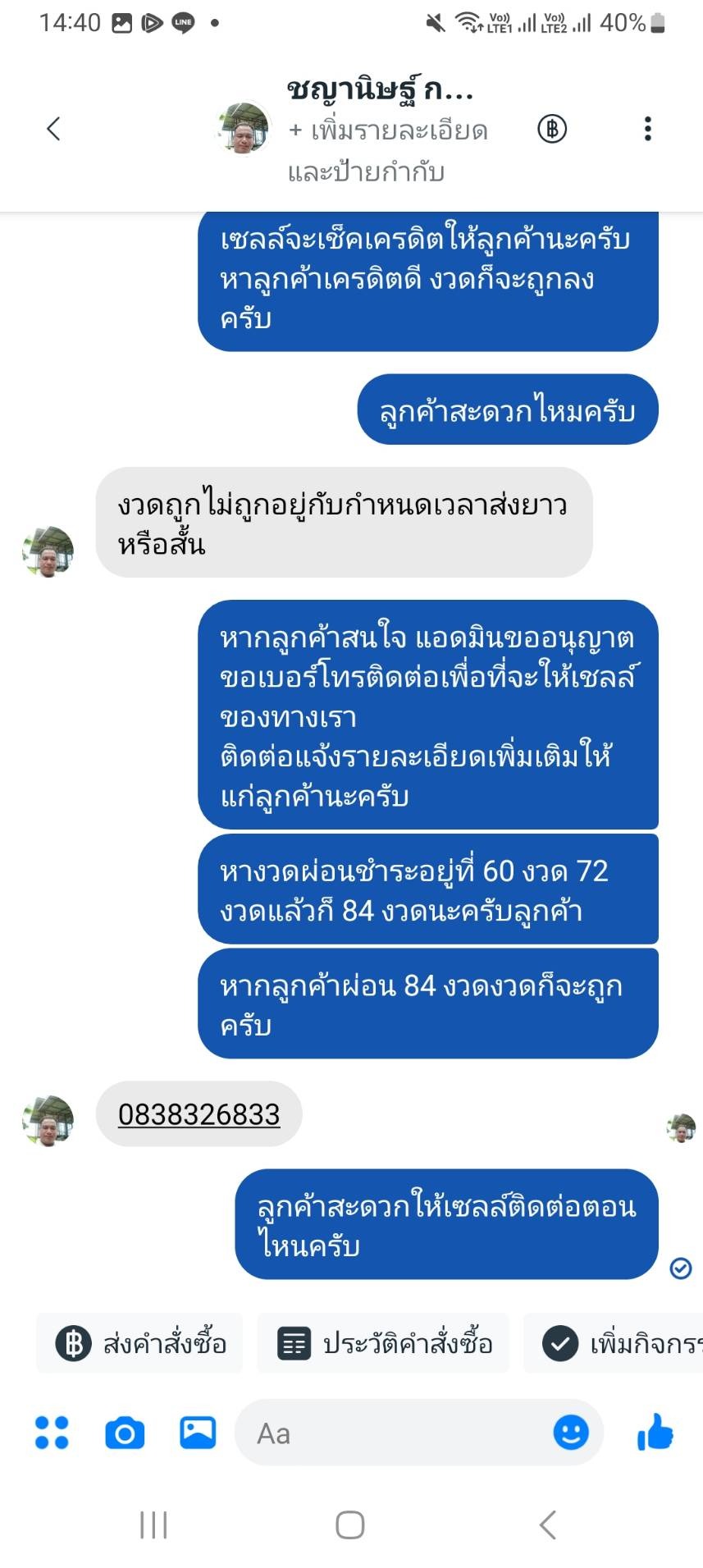Open the camera to take photo
This screenshot has width=703, height=1568.
125,1433
